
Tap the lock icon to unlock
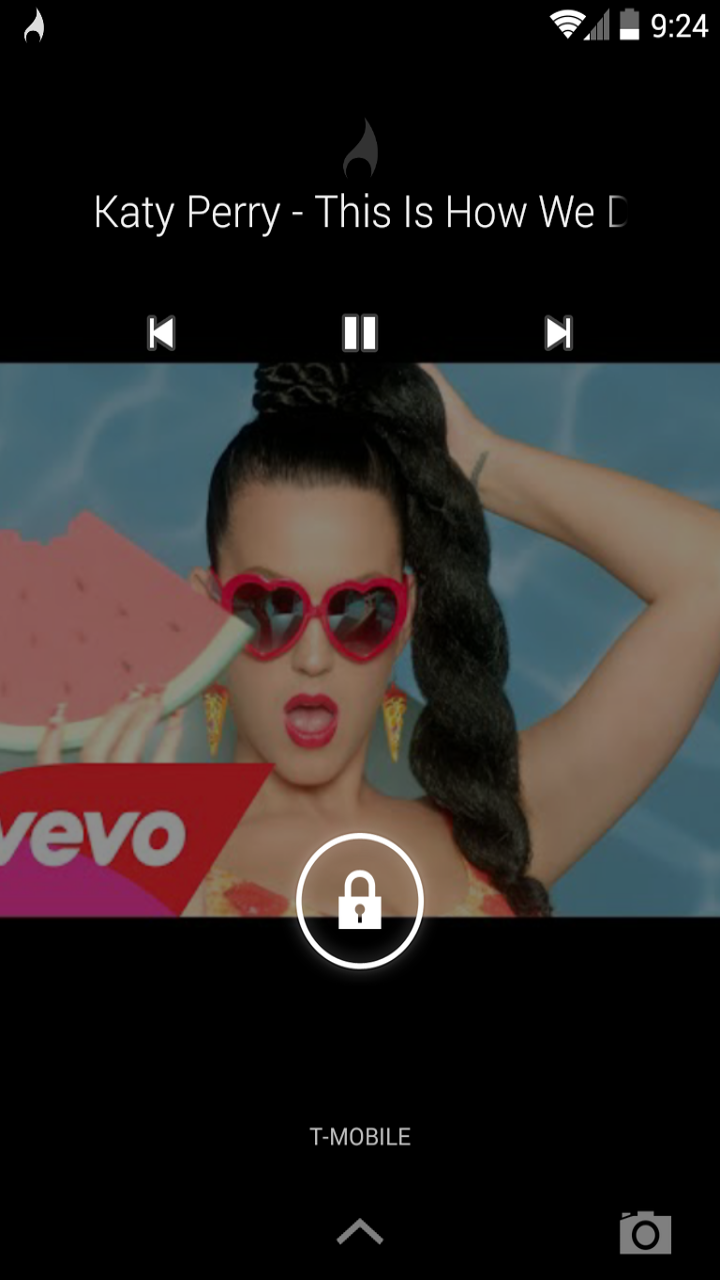(360, 901)
